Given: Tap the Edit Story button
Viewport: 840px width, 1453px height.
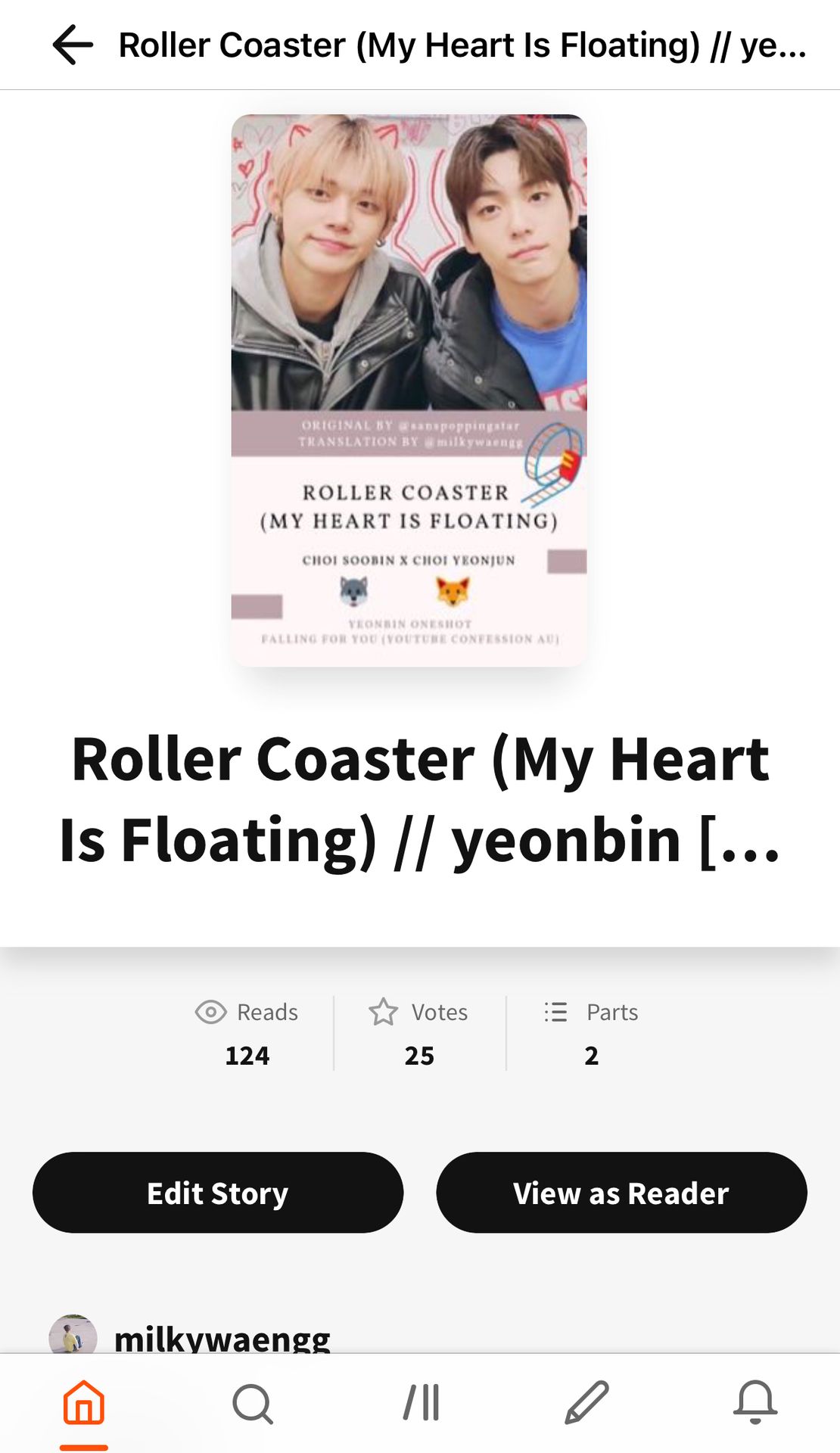Looking at the screenshot, I should pyautogui.click(x=218, y=1193).
